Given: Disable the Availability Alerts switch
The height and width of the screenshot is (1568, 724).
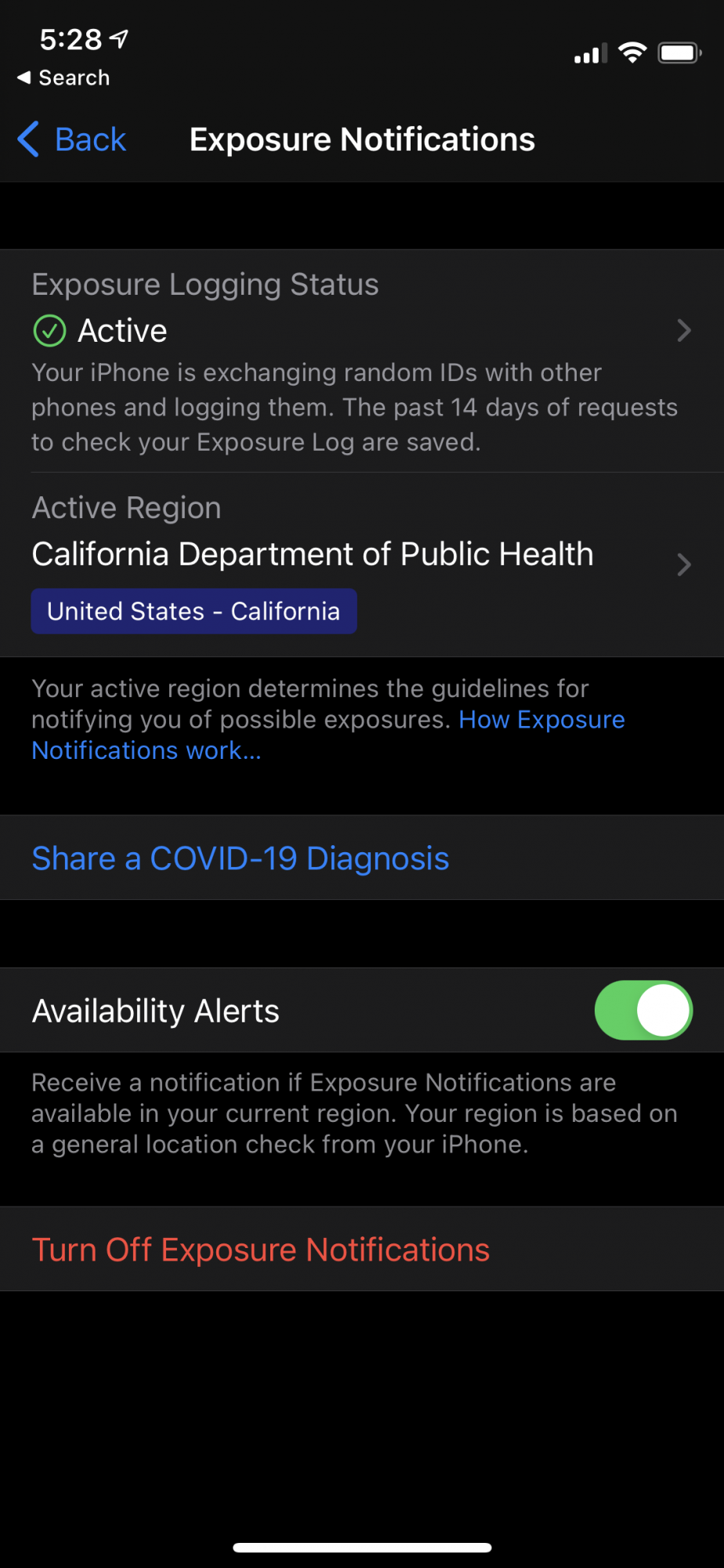Looking at the screenshot, I should coord(643,1010).
